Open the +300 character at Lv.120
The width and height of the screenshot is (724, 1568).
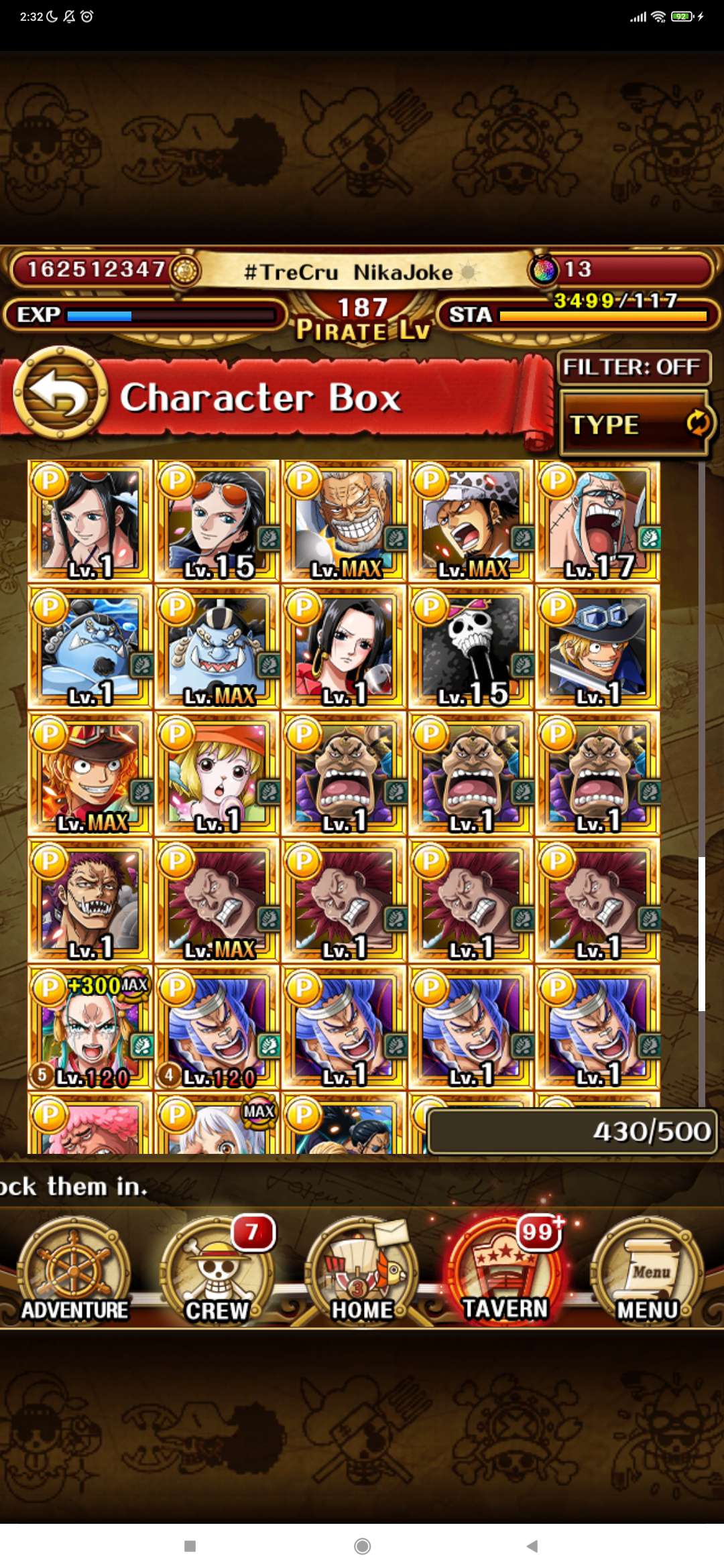coord(90,1028)
